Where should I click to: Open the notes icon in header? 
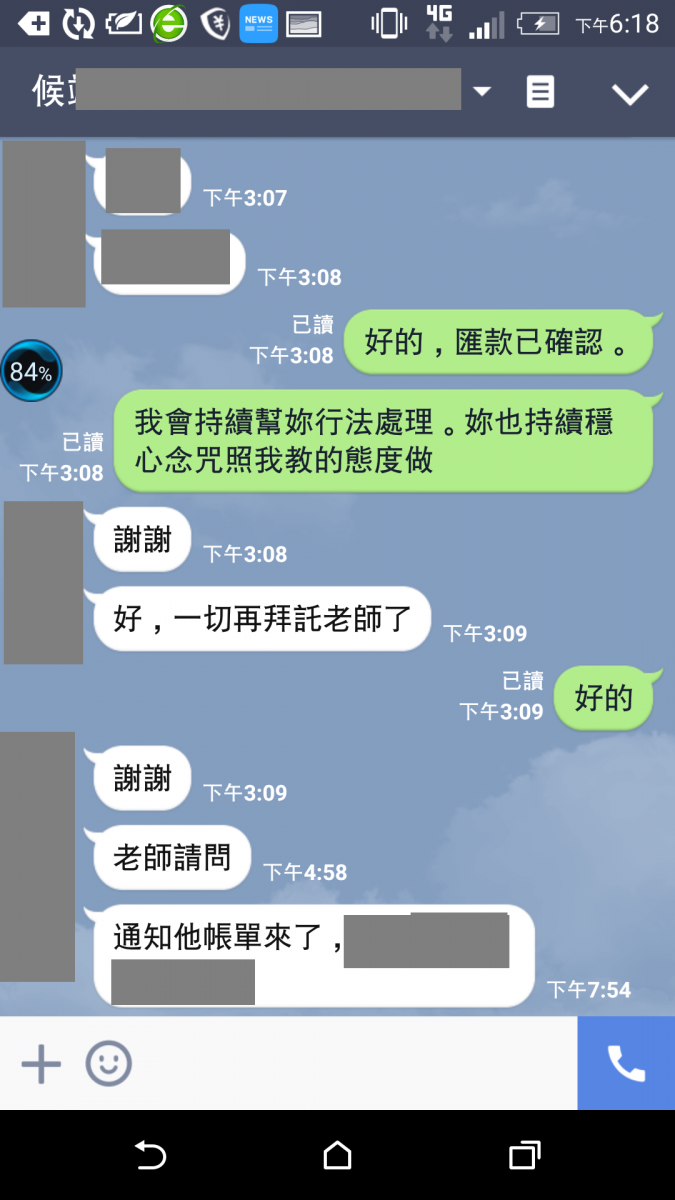coord(540,92)
